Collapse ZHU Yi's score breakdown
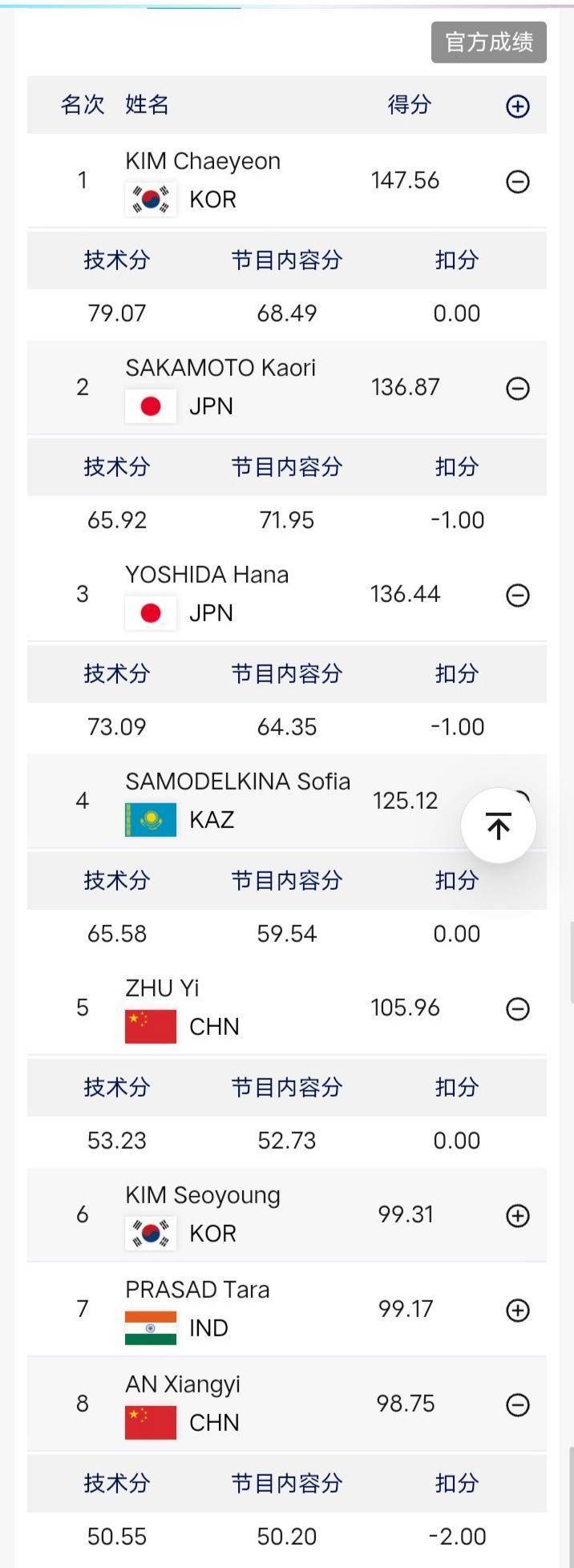Image resolution: width=574 pixels, height=1568 pixels. (518, 1009)
